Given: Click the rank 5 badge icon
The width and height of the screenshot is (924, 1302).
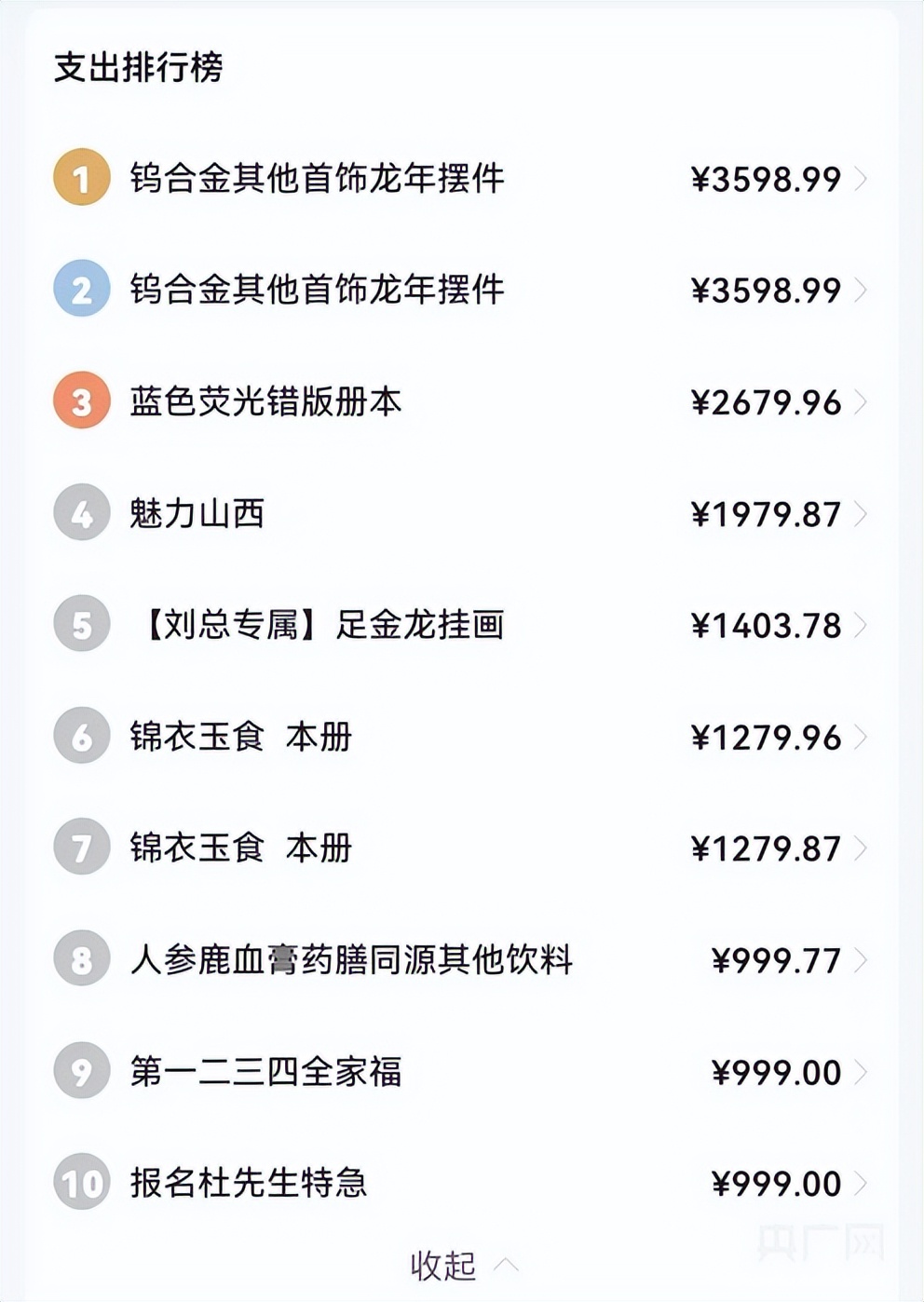Looking at the screenshot, I should point(82,626).
